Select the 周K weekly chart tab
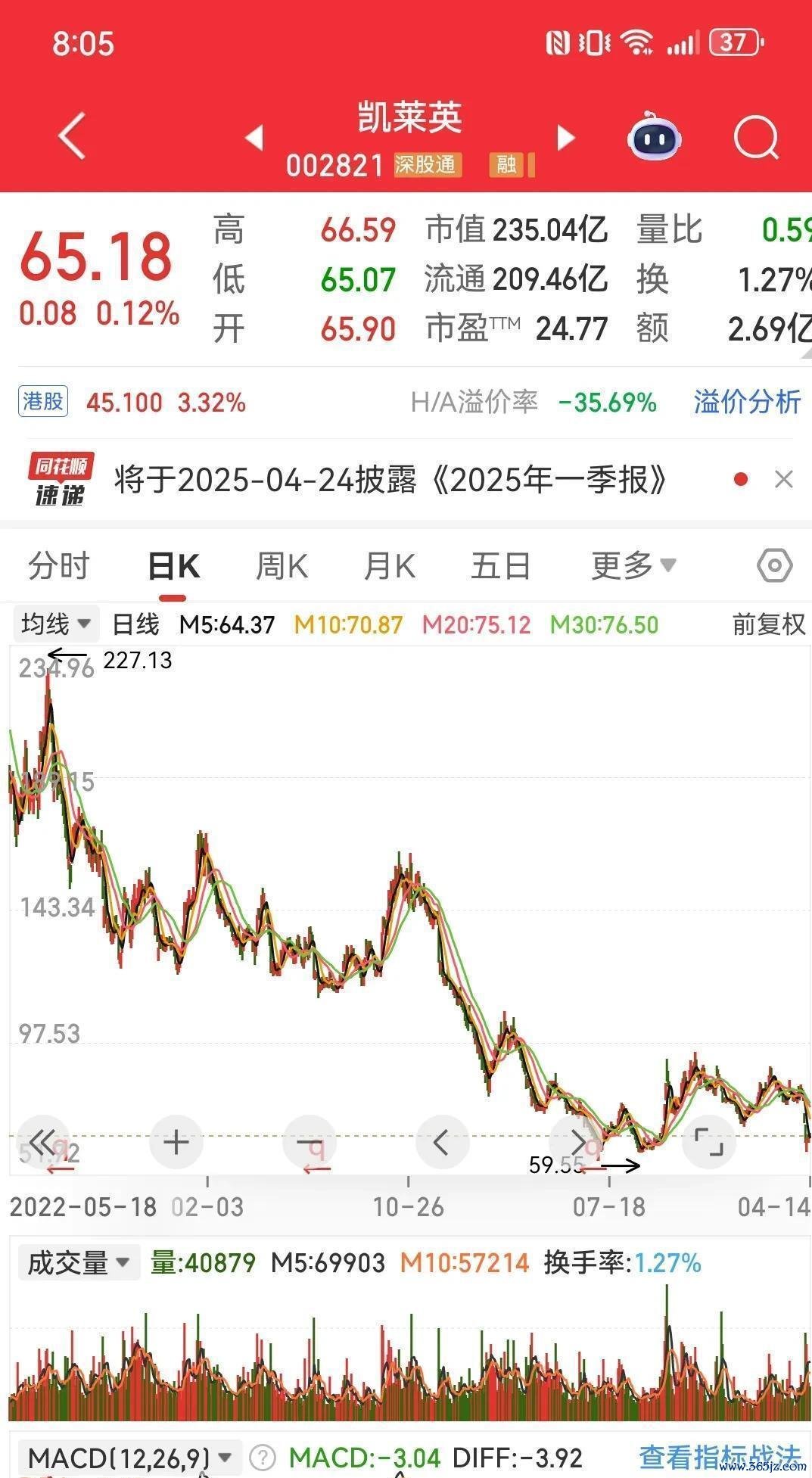 281,566
